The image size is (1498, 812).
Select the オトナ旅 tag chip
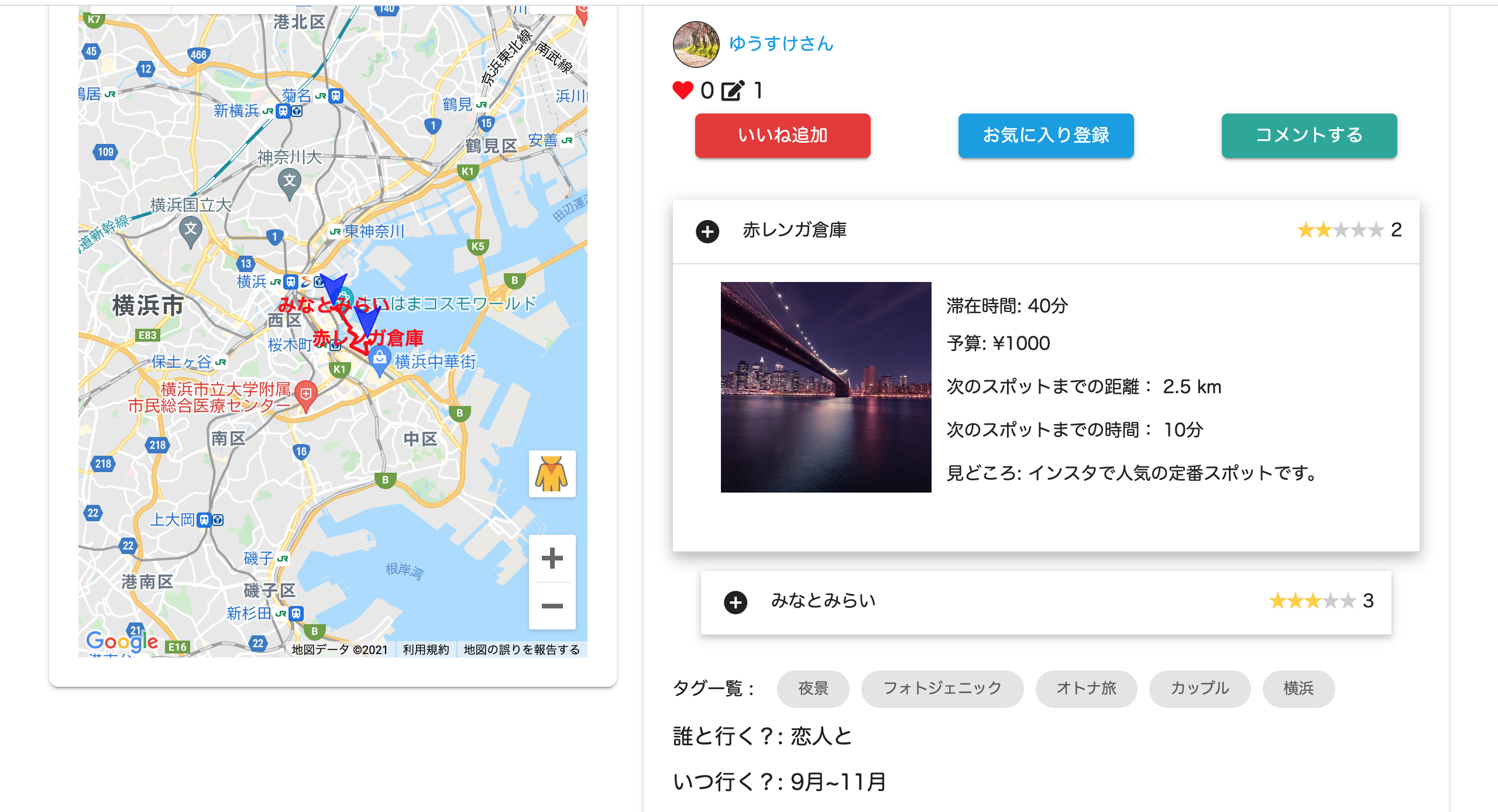(1086, 689)
